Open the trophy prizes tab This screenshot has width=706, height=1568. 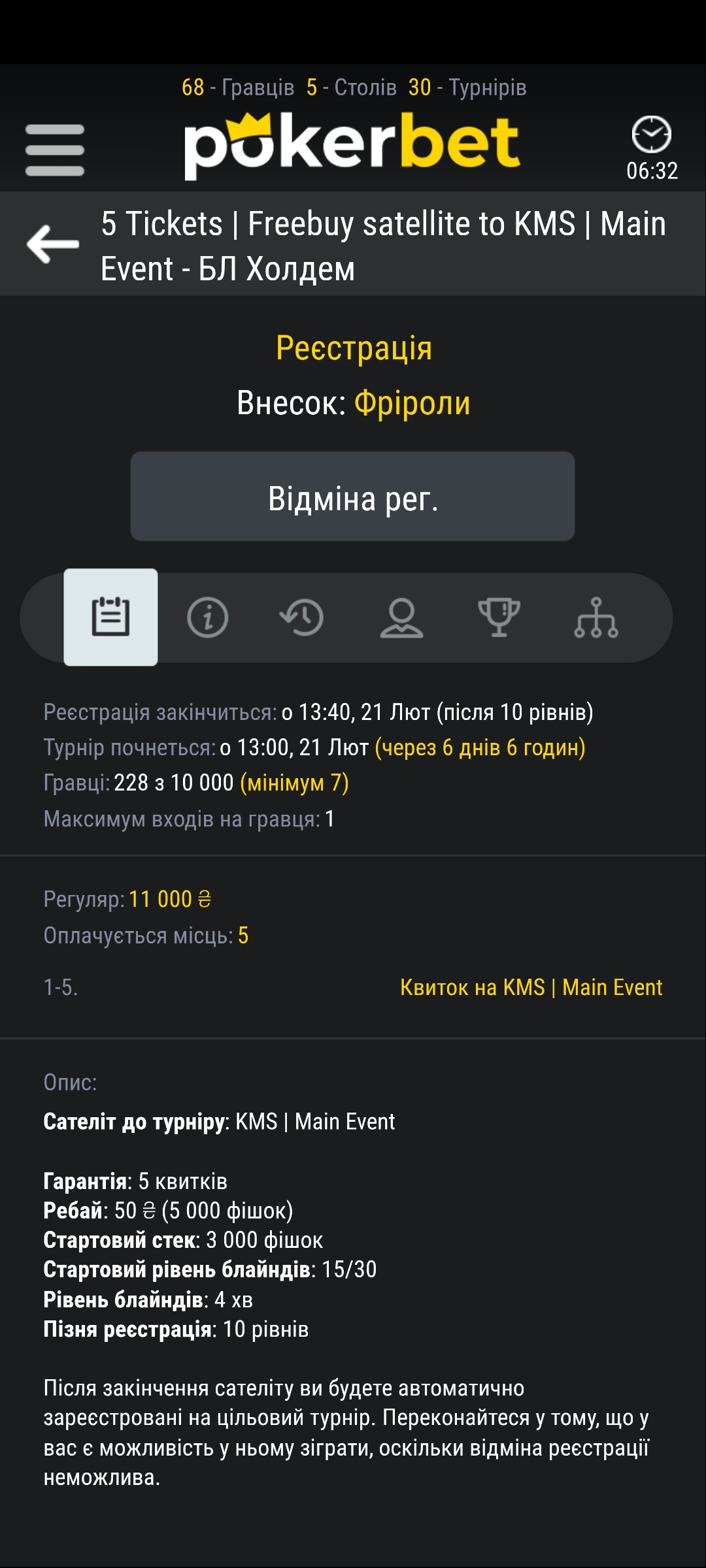[499, 617]
